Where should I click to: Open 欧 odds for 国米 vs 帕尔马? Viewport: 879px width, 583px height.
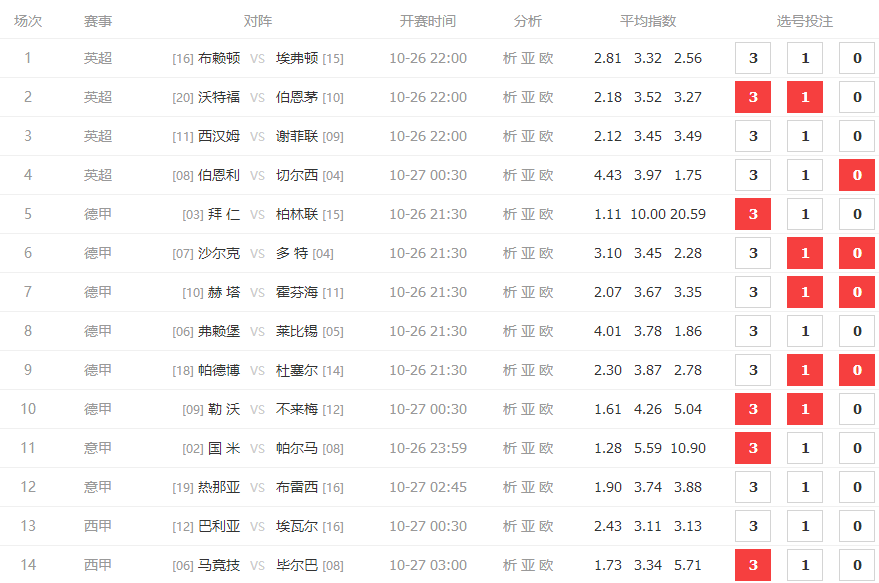(546, 448)
